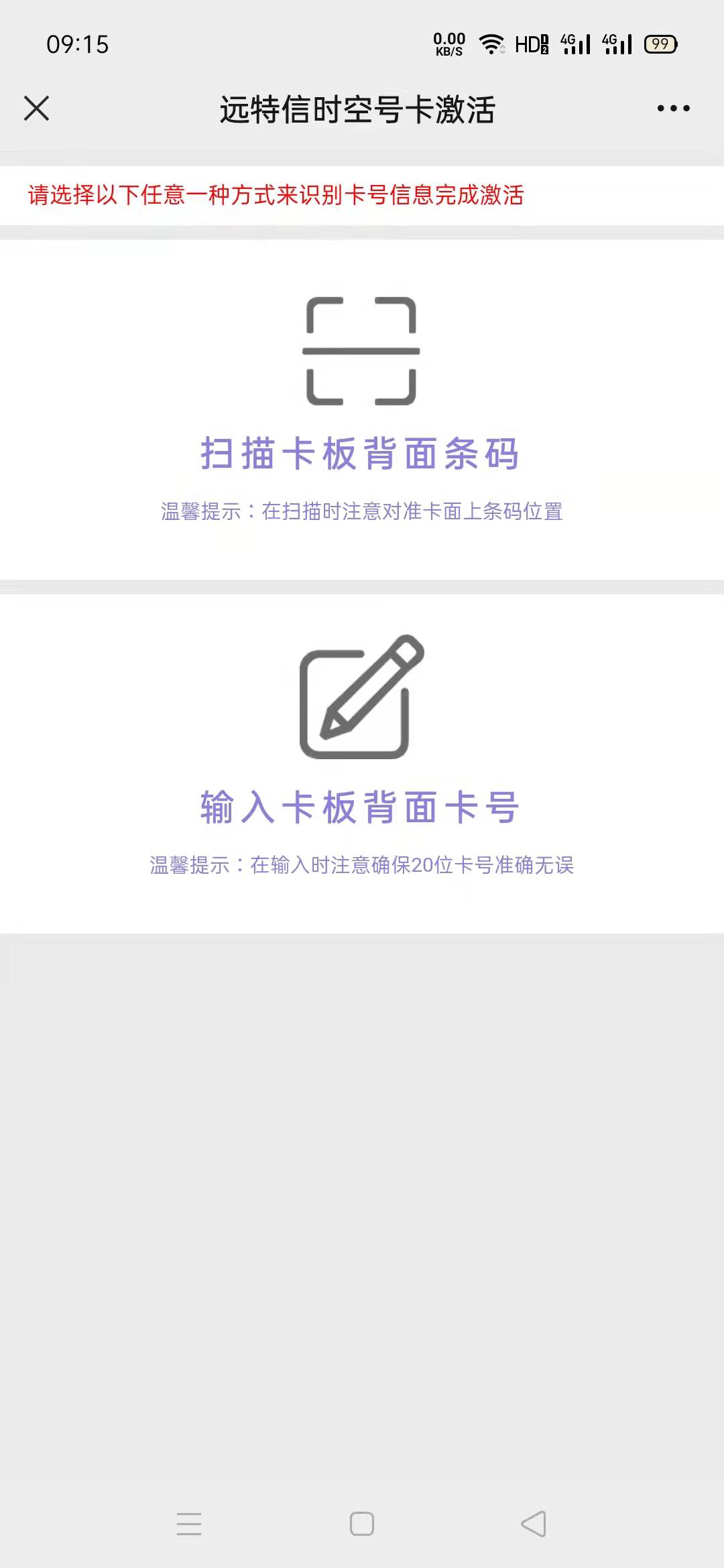Tap the first 4G signal icon

[575, 43]
